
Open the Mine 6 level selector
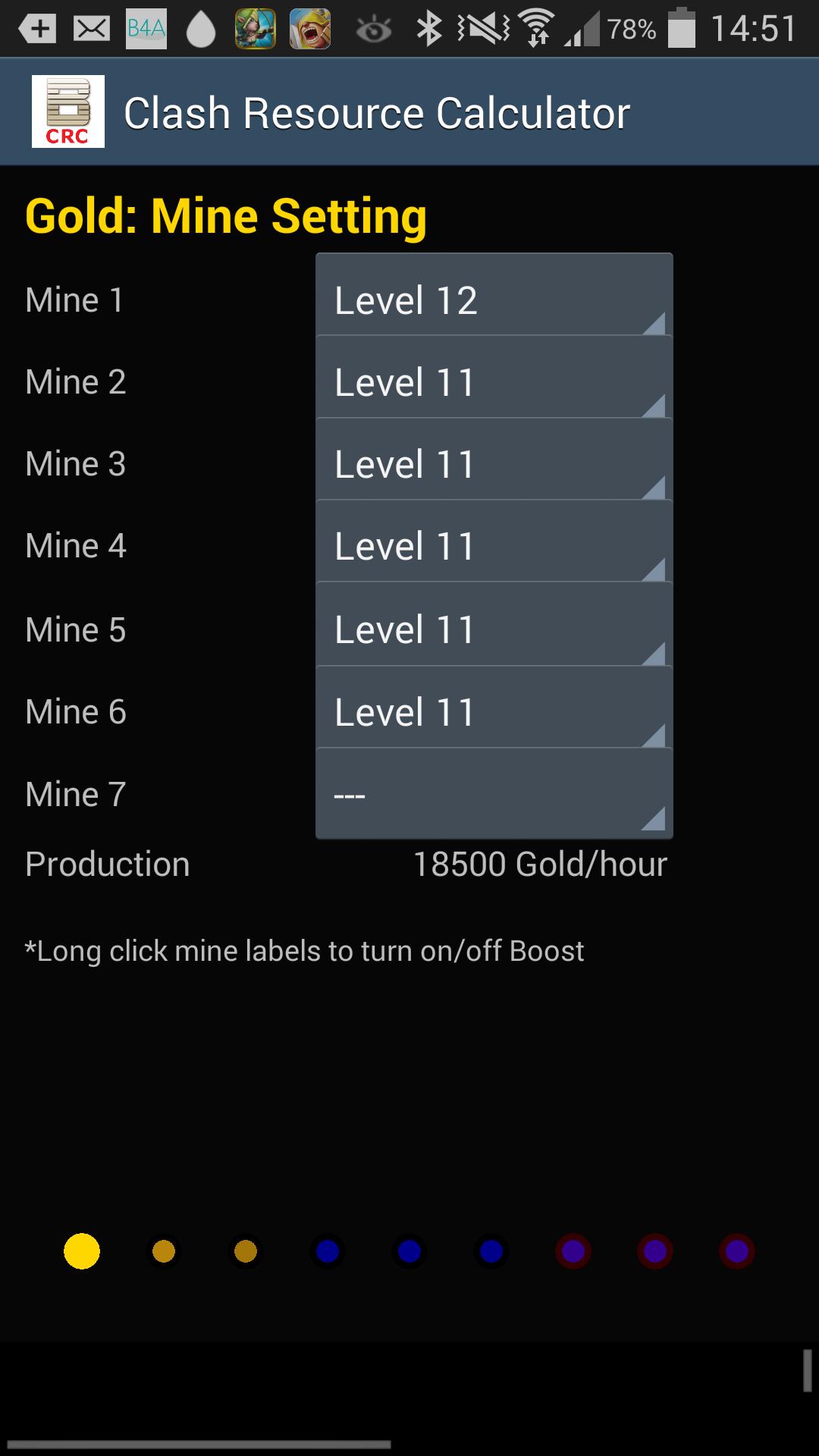493,711
